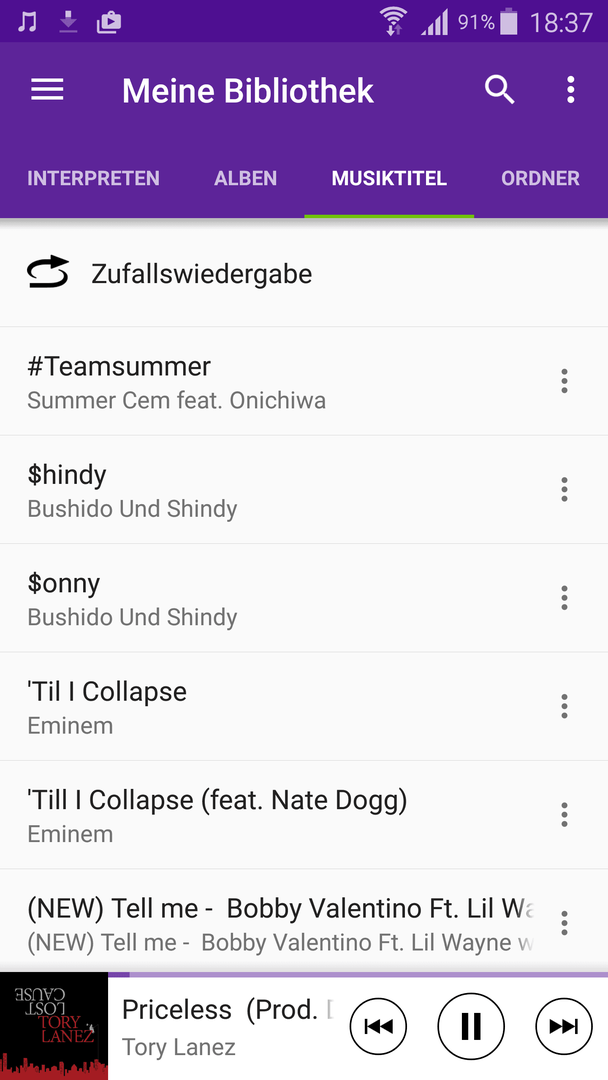Screen dimensions: 608x1080
Task: Open options for 'Til I Collapse
Action: coord(565,707)
